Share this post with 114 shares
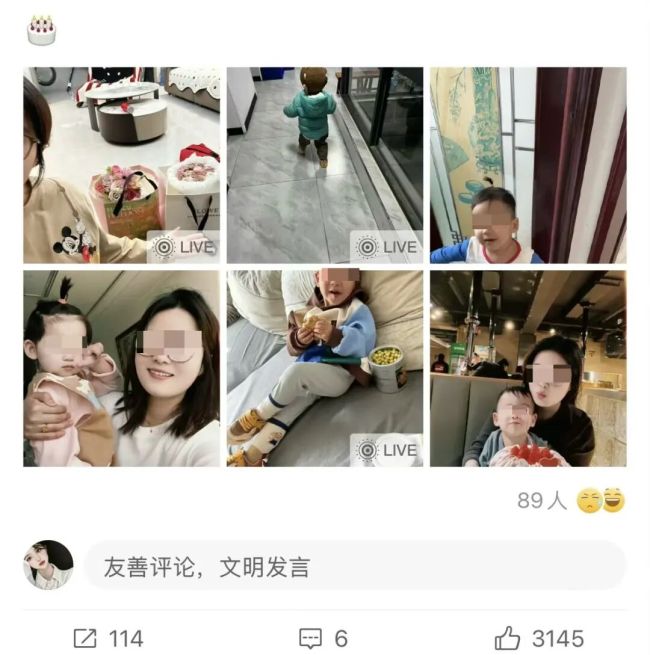The height and width of the screenshot is (655, 650). pos(108,638)
